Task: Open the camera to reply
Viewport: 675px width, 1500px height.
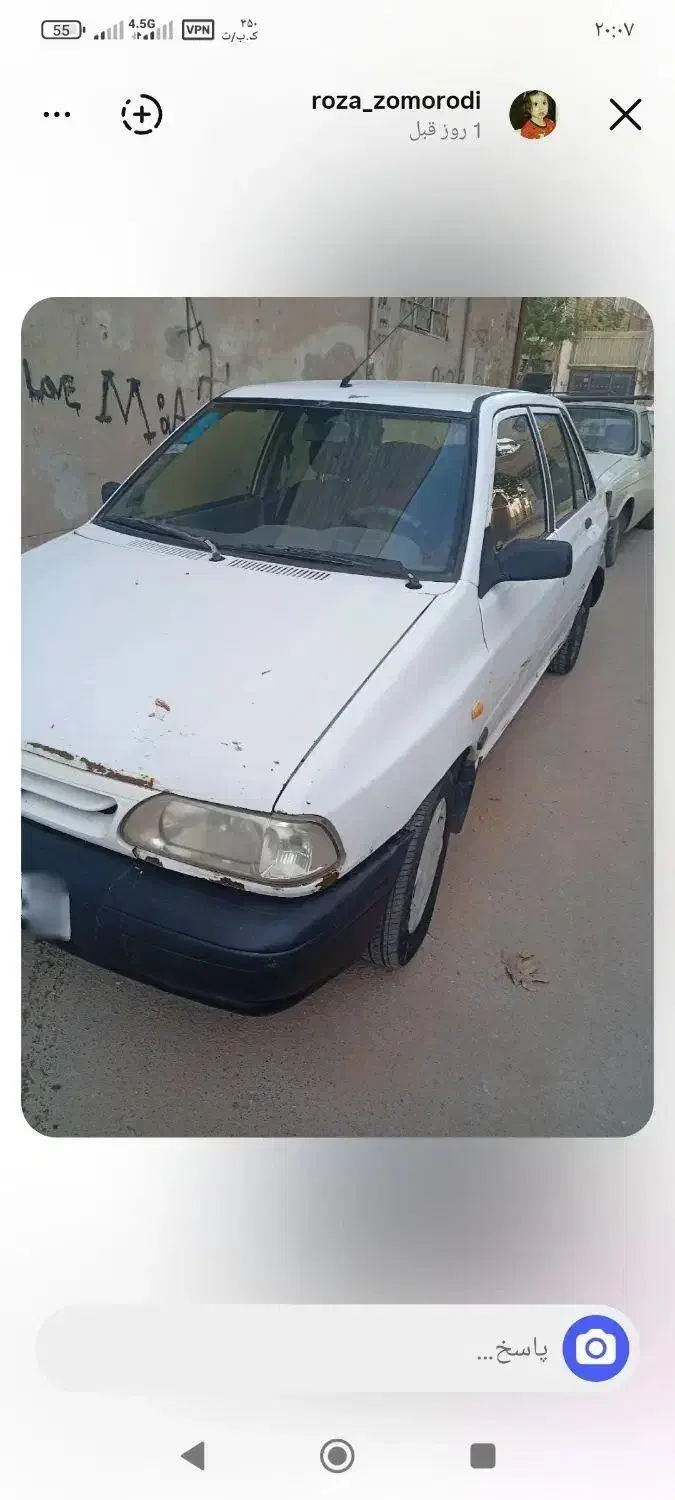Action: click(596, 1348)
